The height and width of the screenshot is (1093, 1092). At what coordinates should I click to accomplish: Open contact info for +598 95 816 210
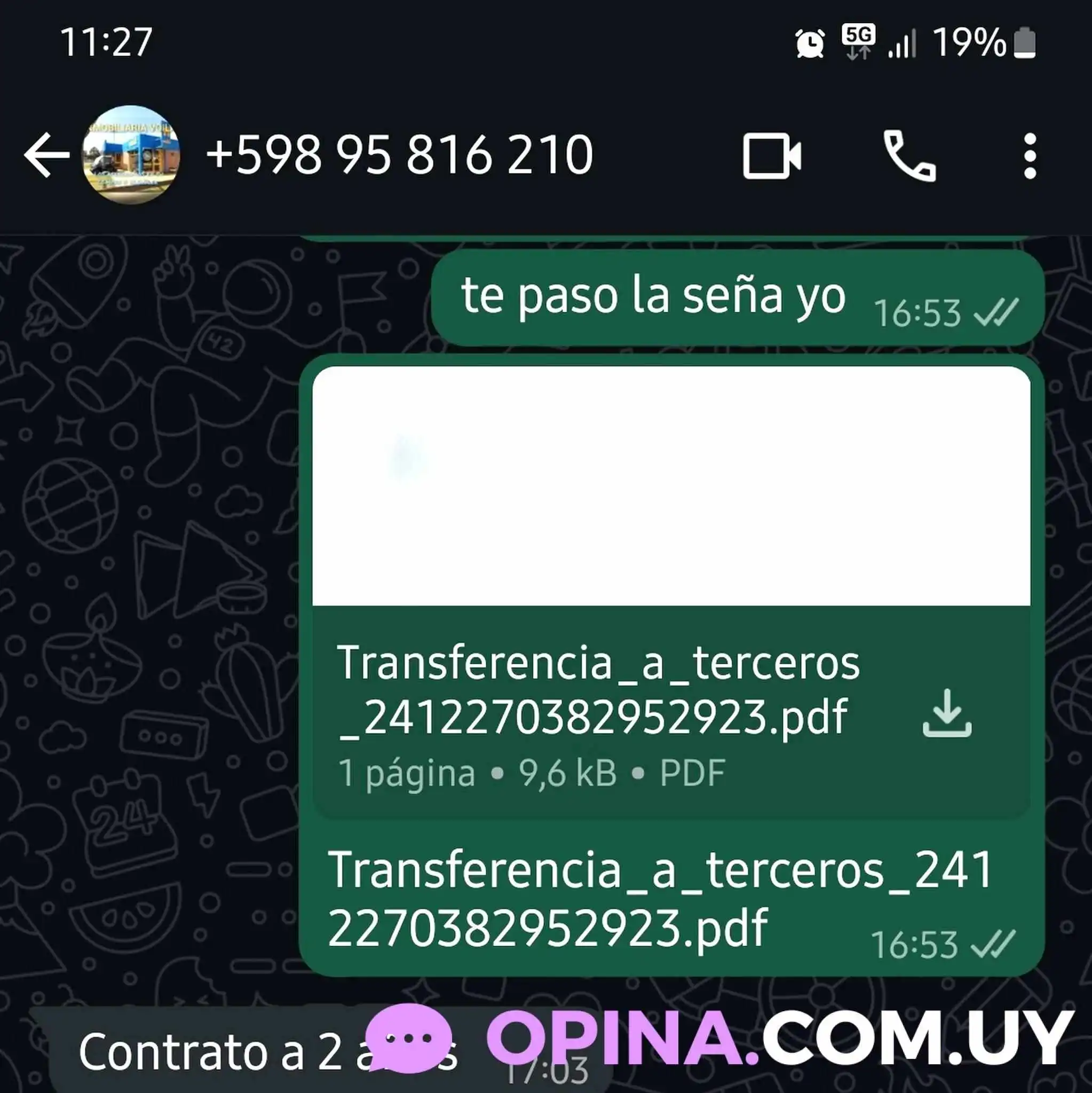click(x=399, y=154)
